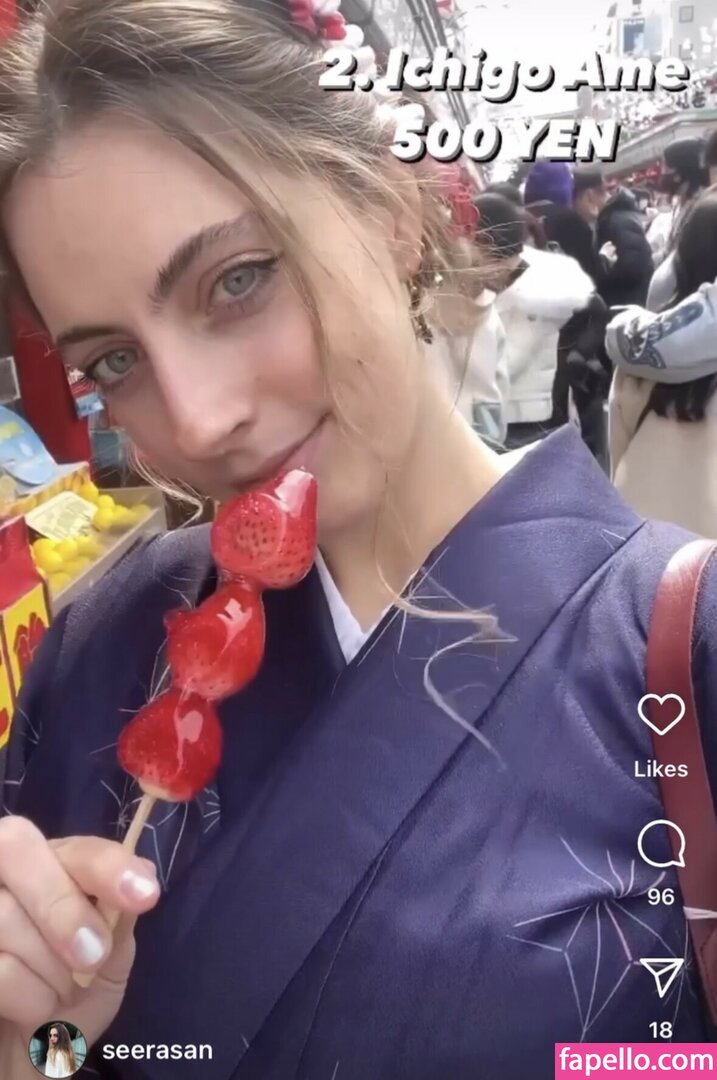Share this reel using the paper plane icon
The image size is (717, 1080).
(x=661, y=976)
